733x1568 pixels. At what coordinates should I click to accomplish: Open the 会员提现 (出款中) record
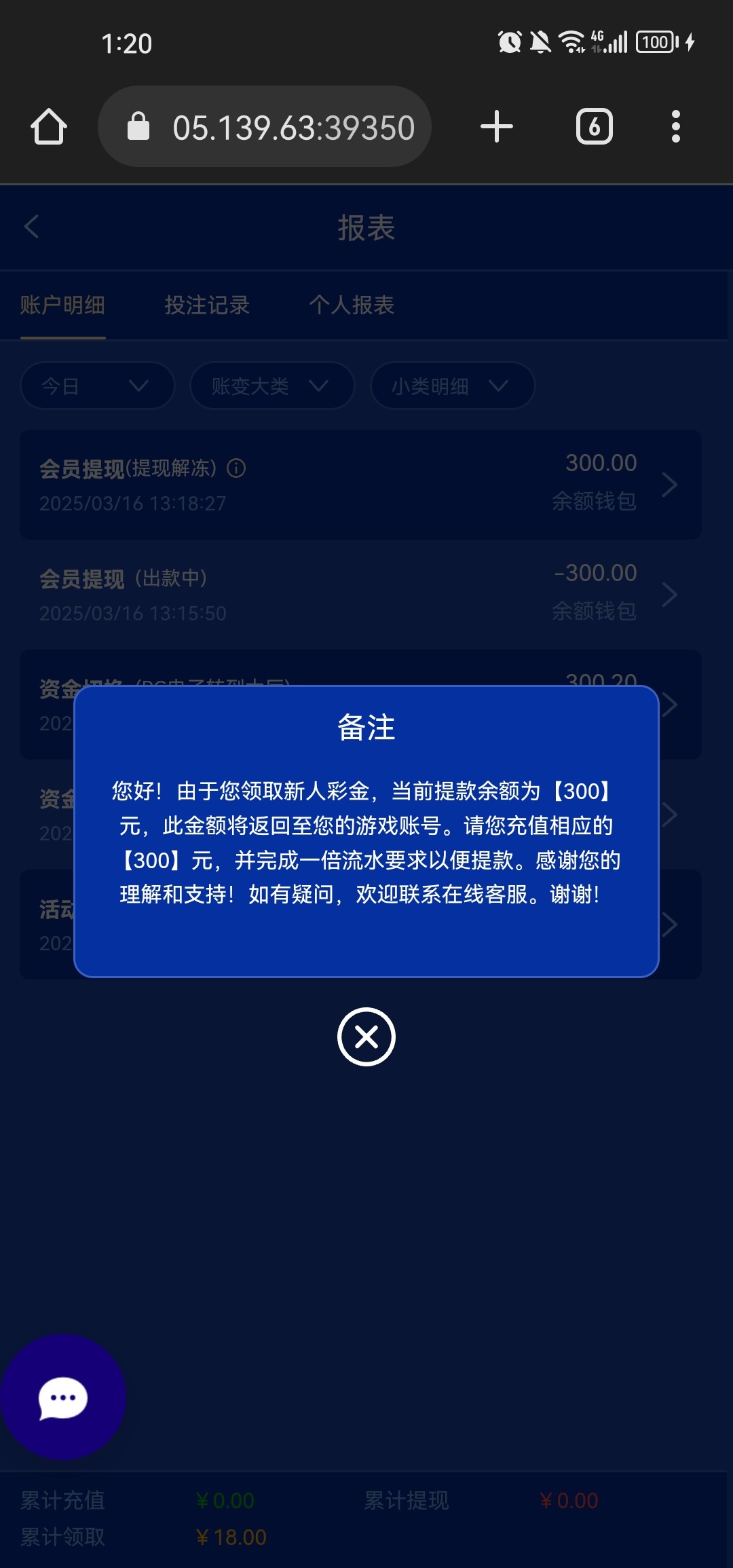(x=360, y=595)
